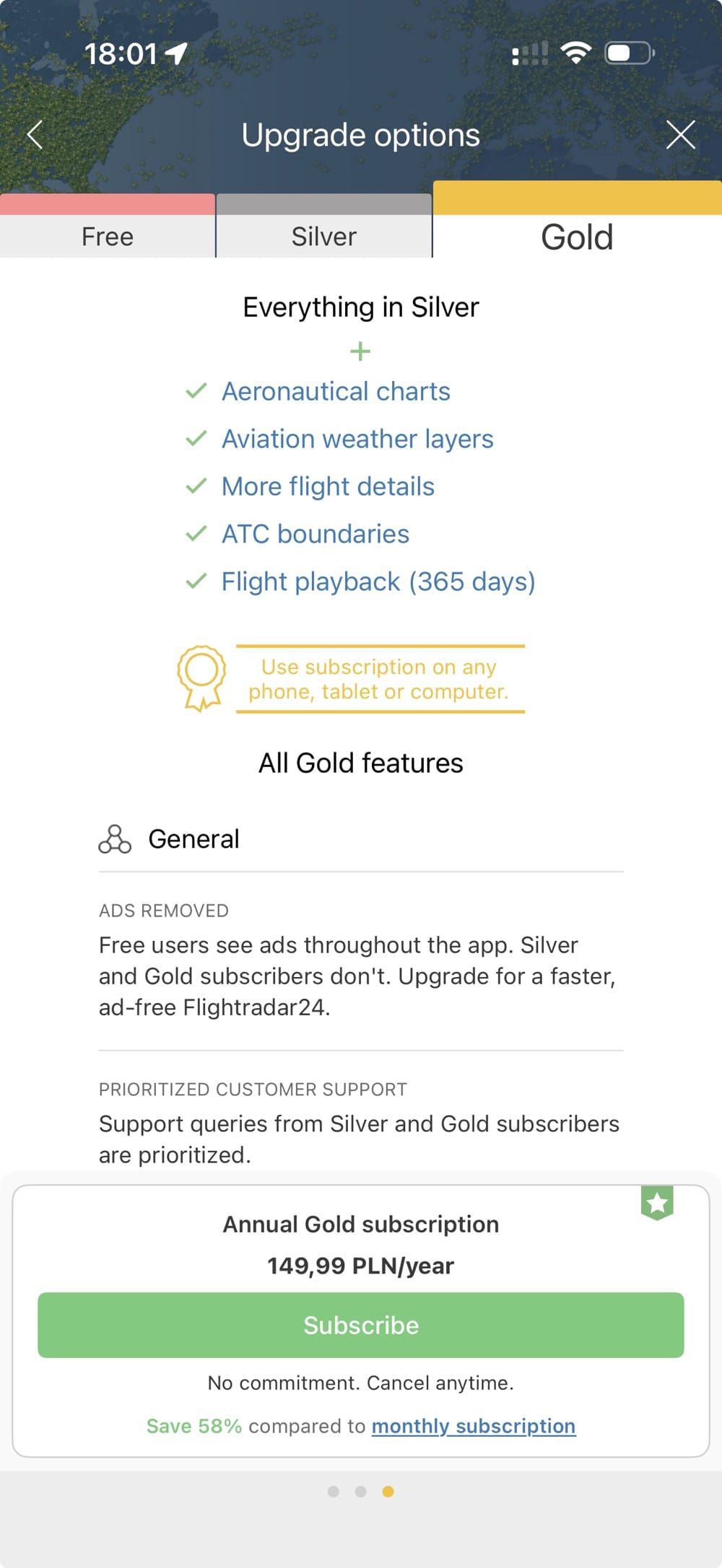The height and width of the screenshot is (1568, 722).
Task: Go back using the left arrow
Action: tap(35, 135)
